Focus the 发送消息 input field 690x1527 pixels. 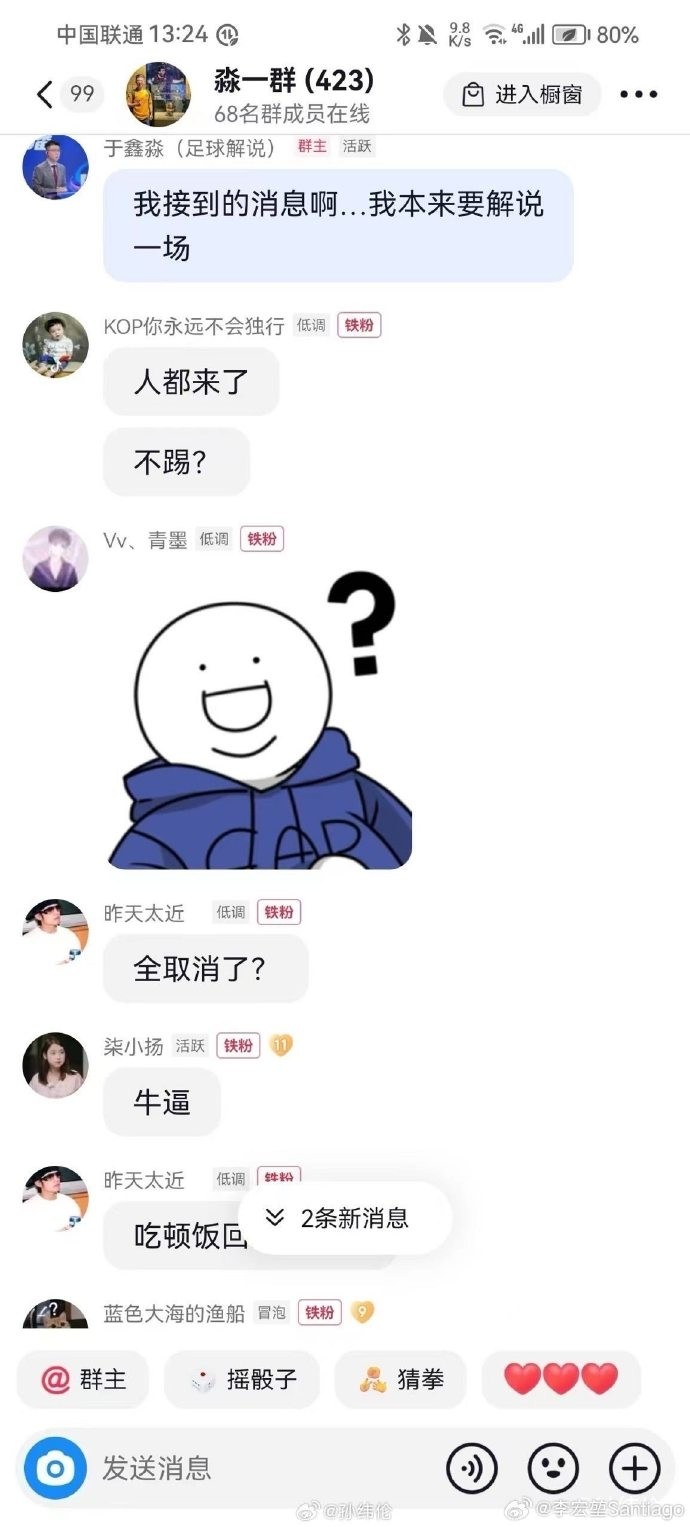tap(260, 1468)
